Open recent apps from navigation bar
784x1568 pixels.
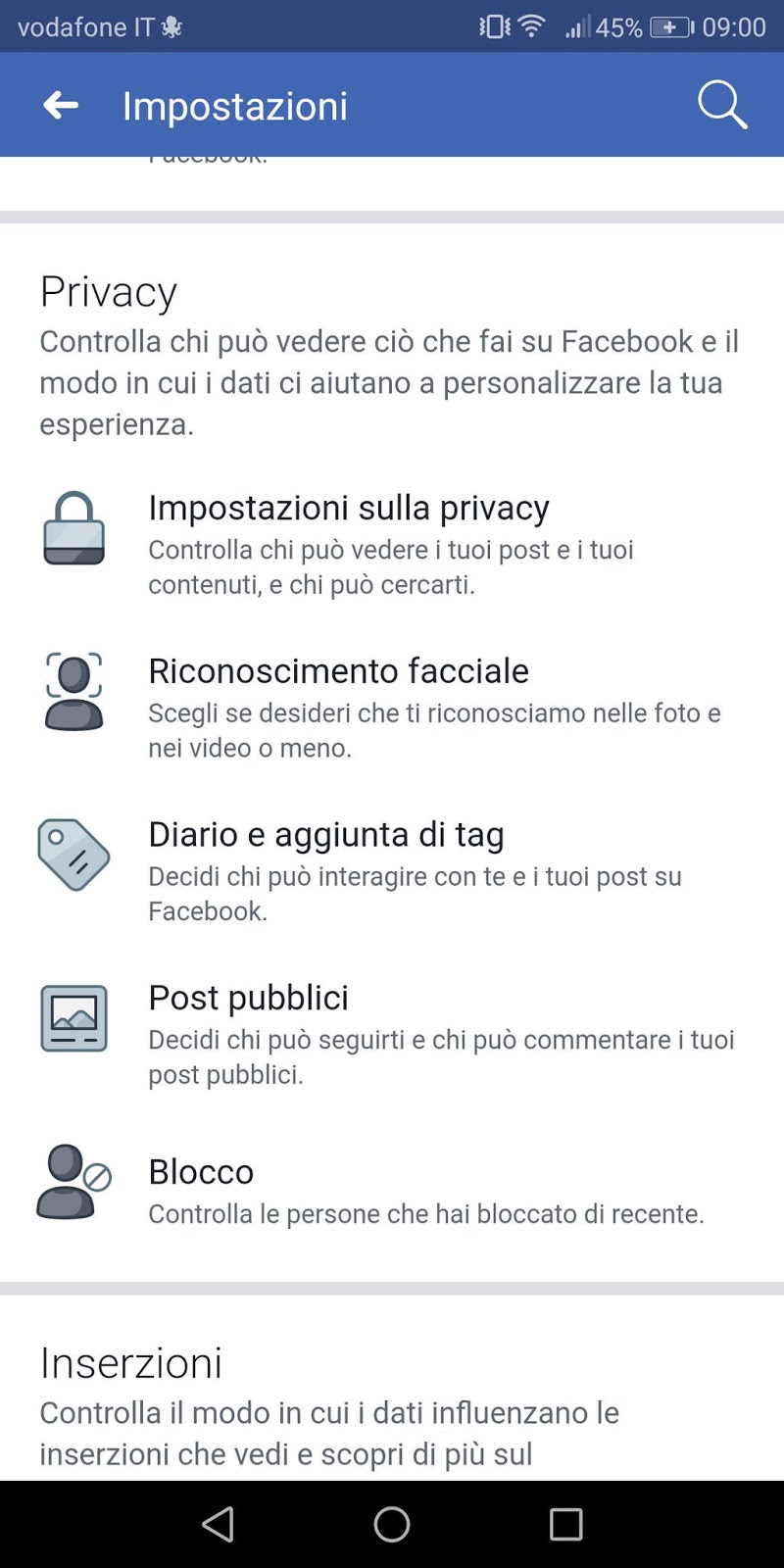coord(565,1524)
